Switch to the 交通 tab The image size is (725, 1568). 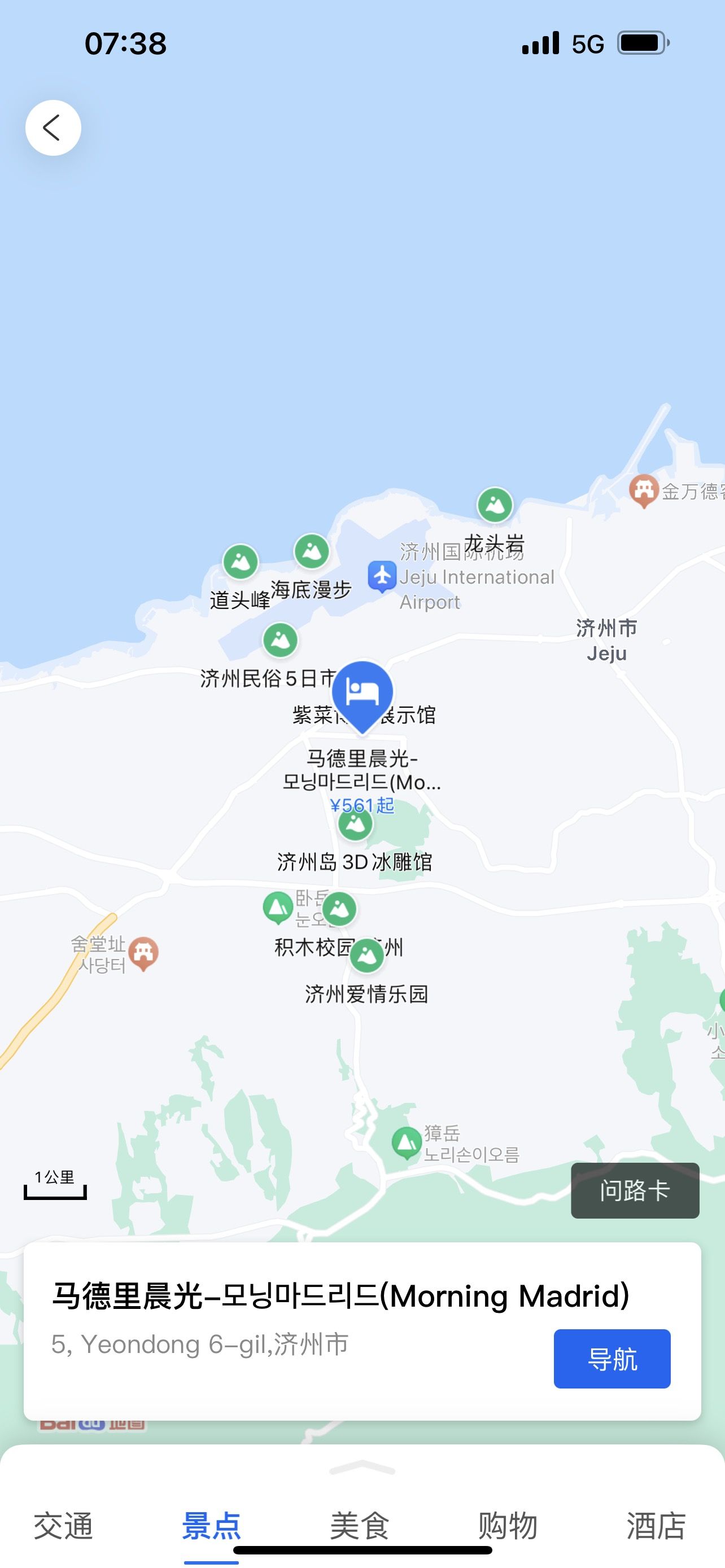(x=63, y=1526)
